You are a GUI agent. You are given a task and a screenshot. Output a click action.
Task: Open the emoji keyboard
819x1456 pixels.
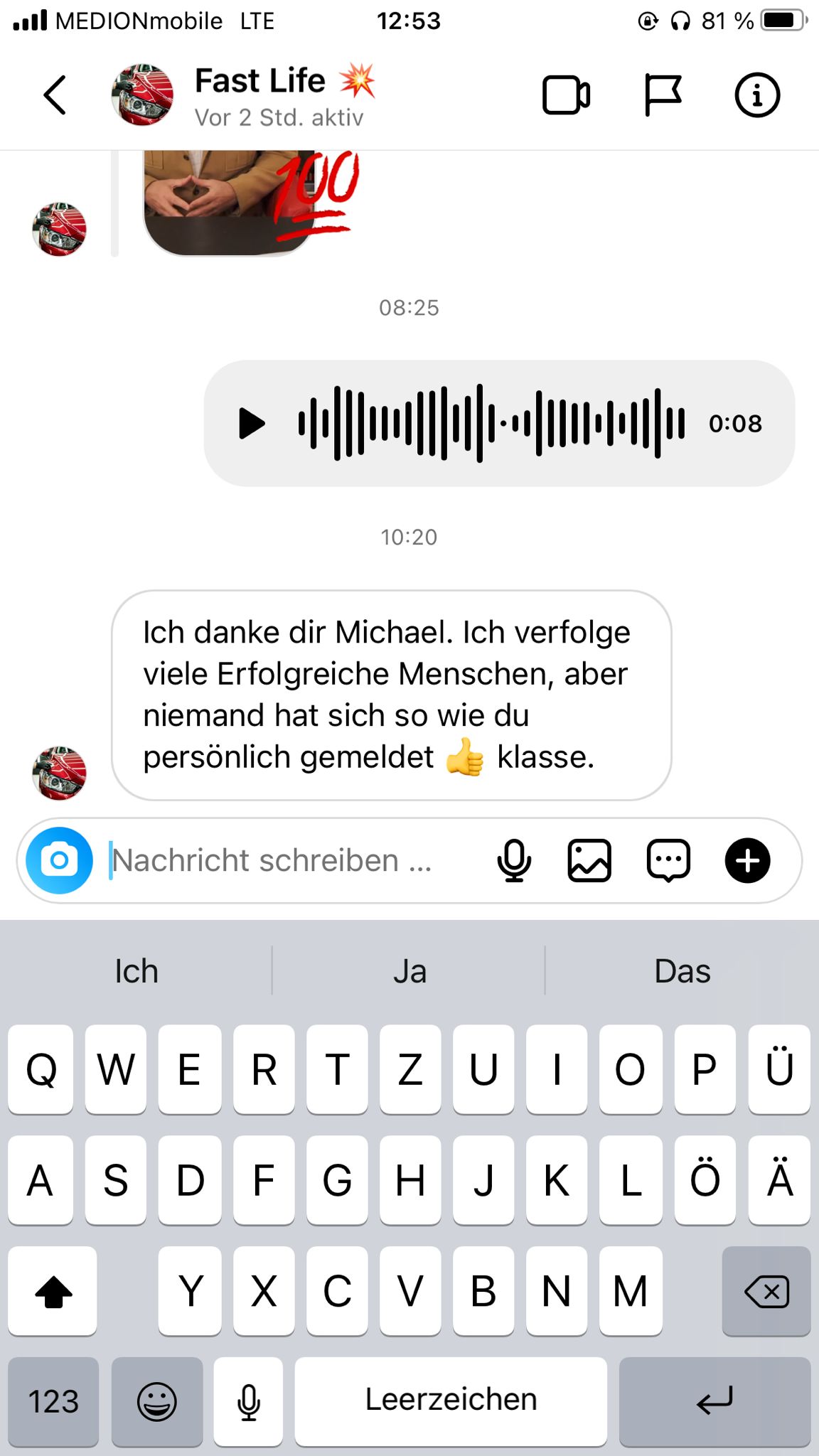pyautogui.click(x=156, y=1401)
